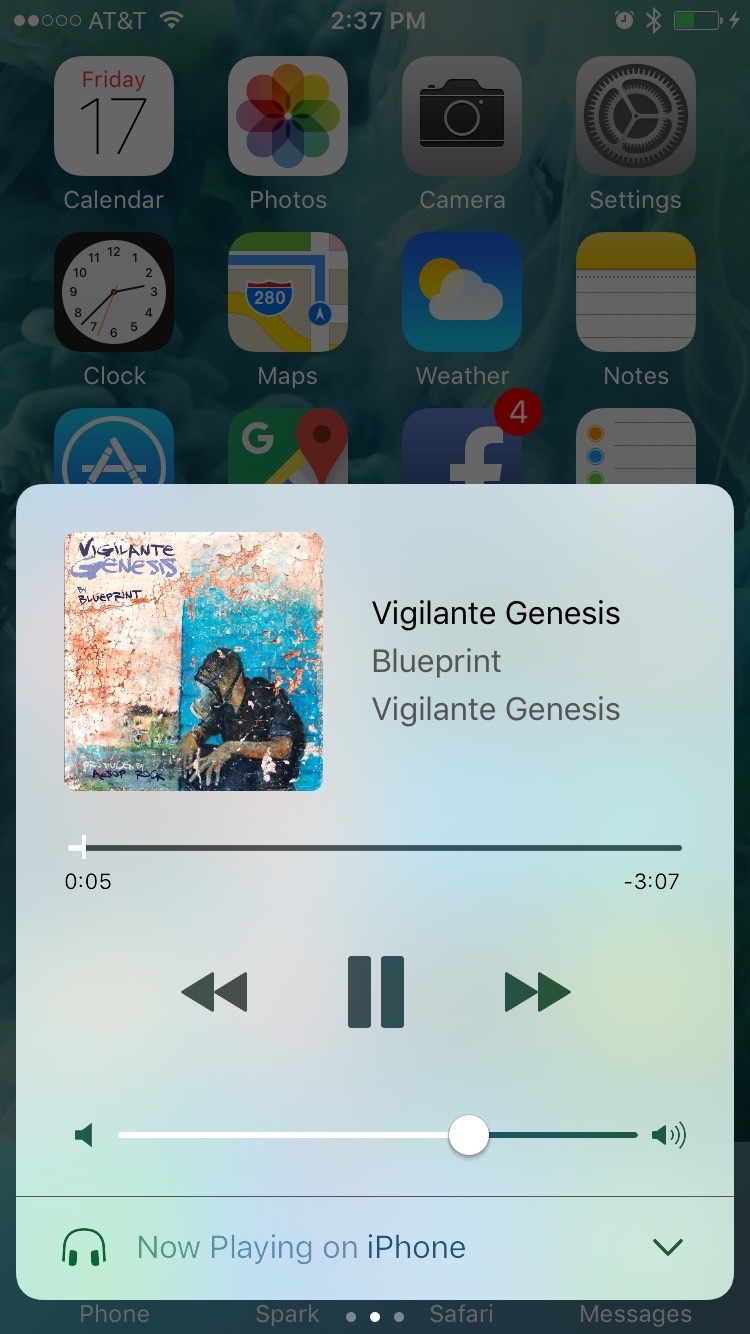Pause the Vigilante Genesis track
This screenshot has height=1334, width=750.
[376, 992]
